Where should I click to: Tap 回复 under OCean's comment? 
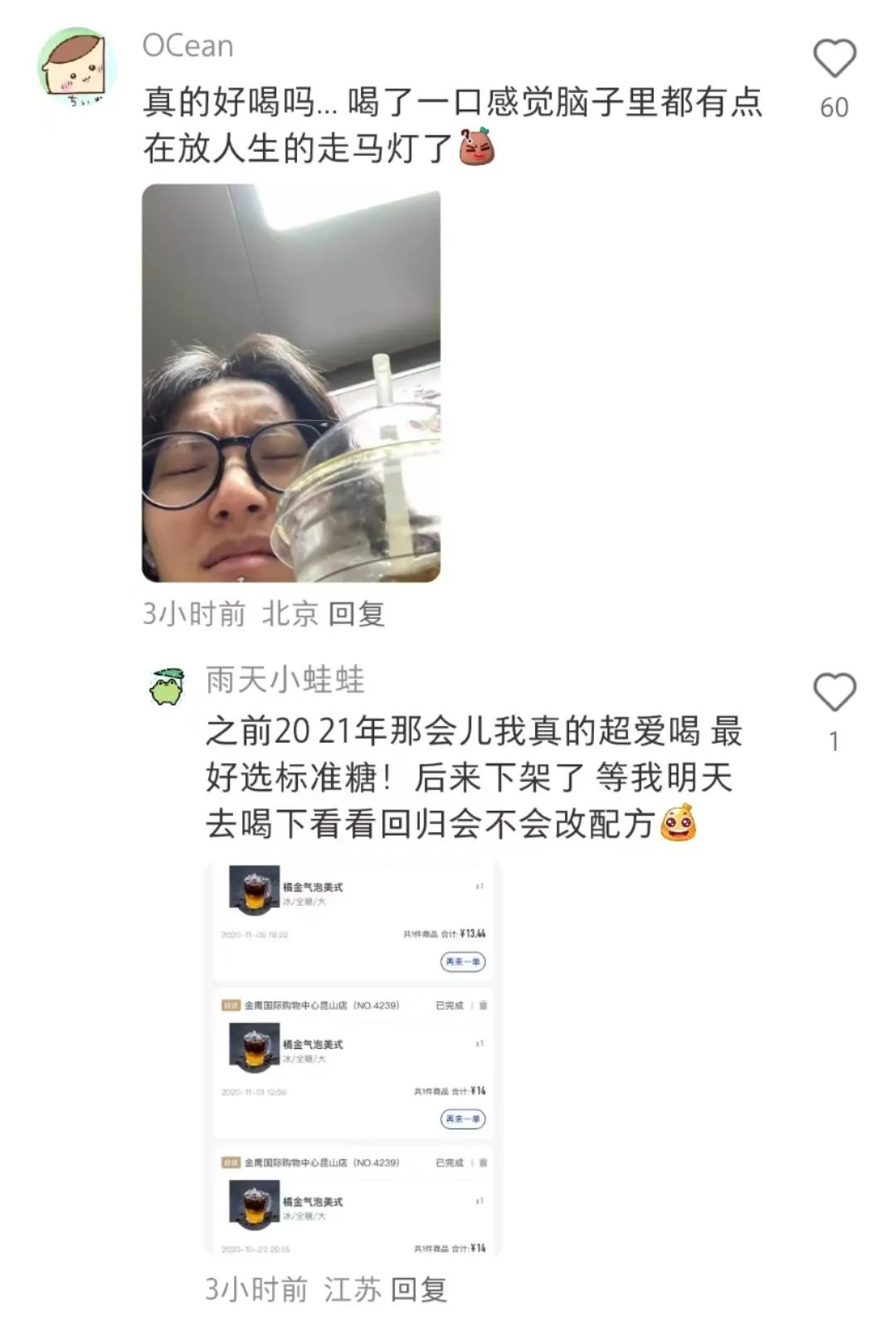coord(357,614)
